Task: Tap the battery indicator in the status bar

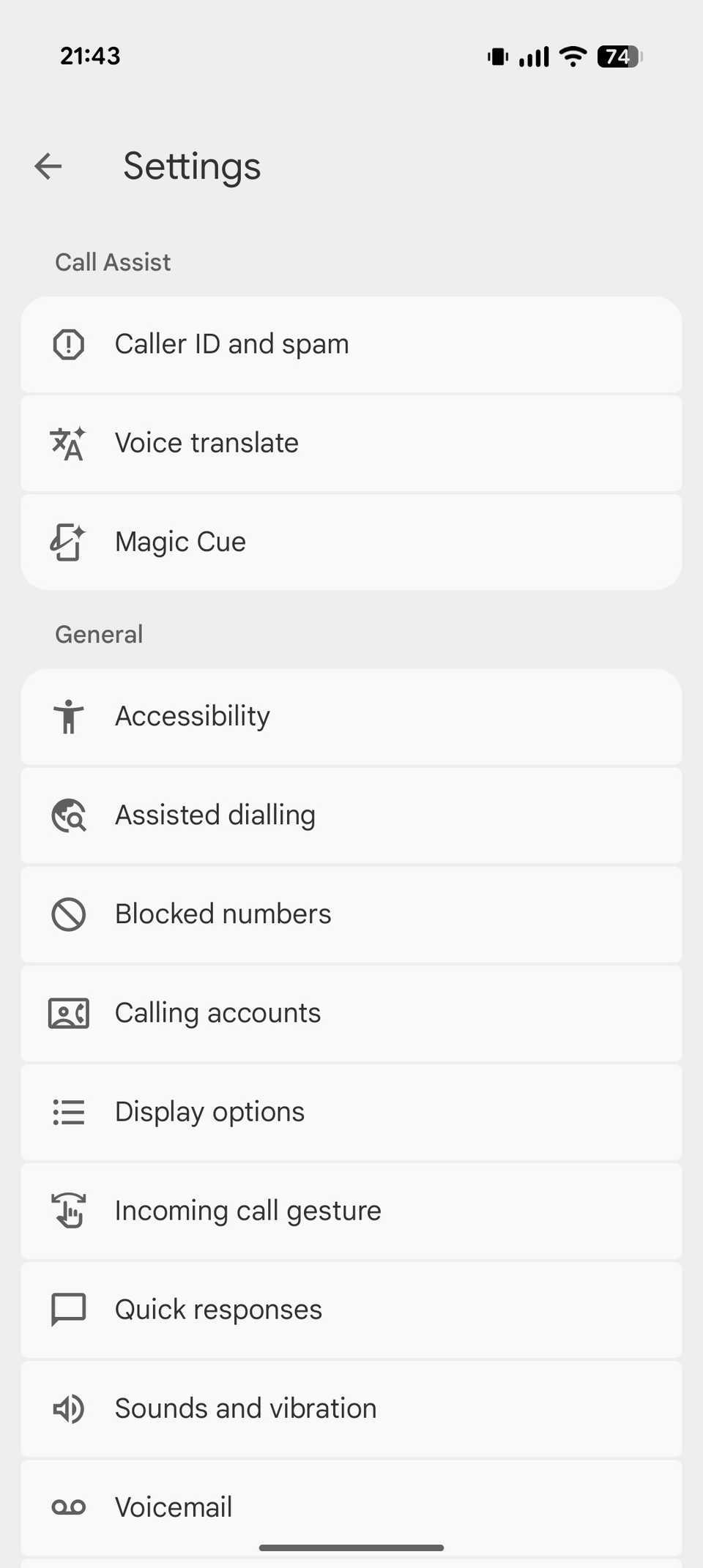Action: tap(619, 56)
